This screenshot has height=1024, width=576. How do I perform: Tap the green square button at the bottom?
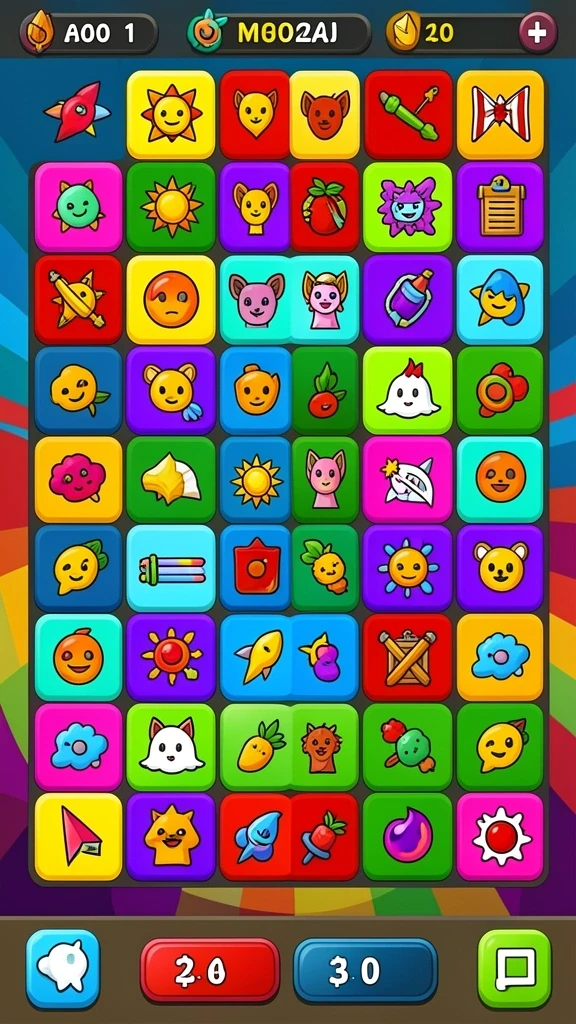click(515, 969)
